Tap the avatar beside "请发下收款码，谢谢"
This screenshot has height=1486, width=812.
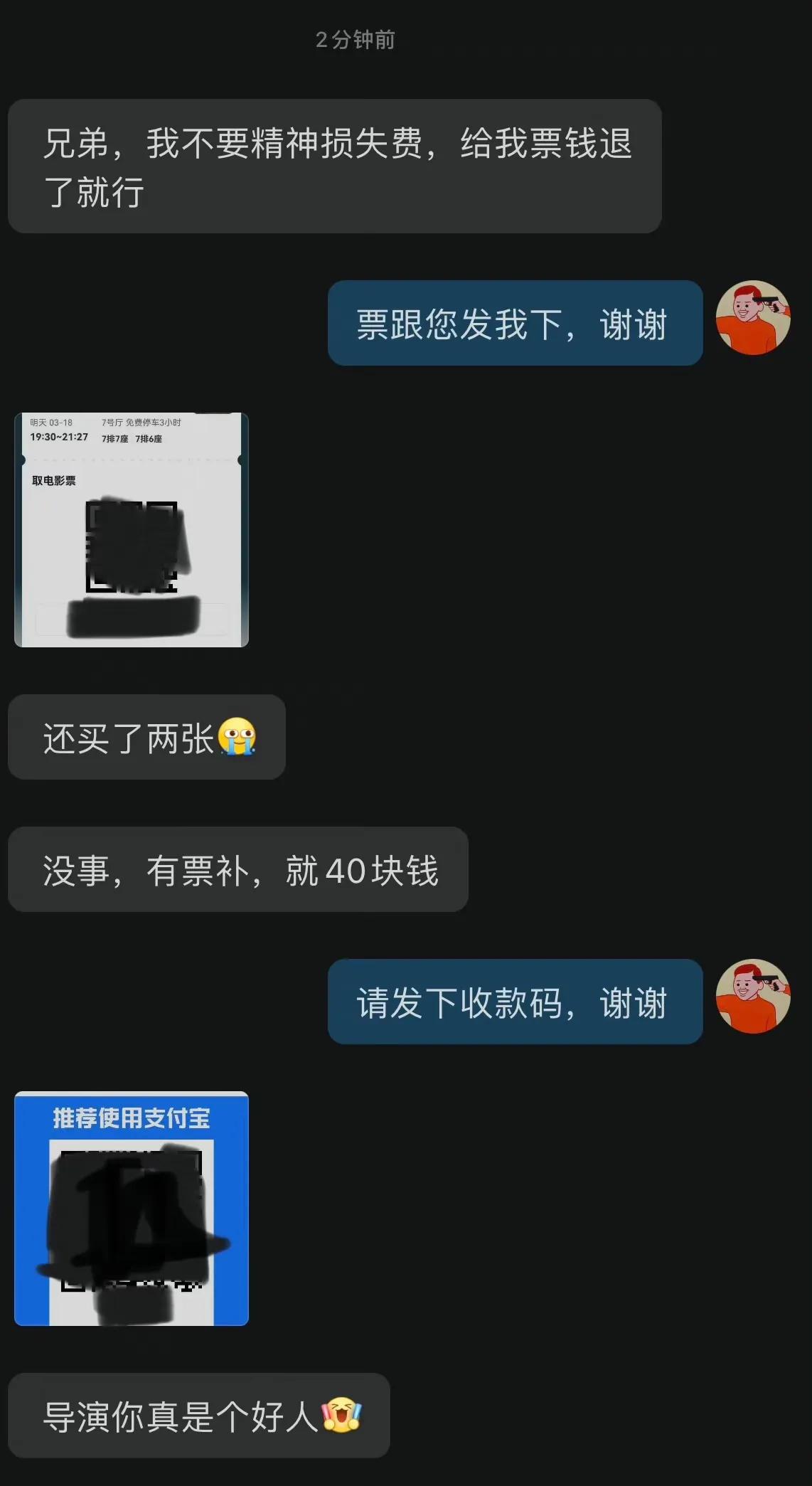coord(753,996)
